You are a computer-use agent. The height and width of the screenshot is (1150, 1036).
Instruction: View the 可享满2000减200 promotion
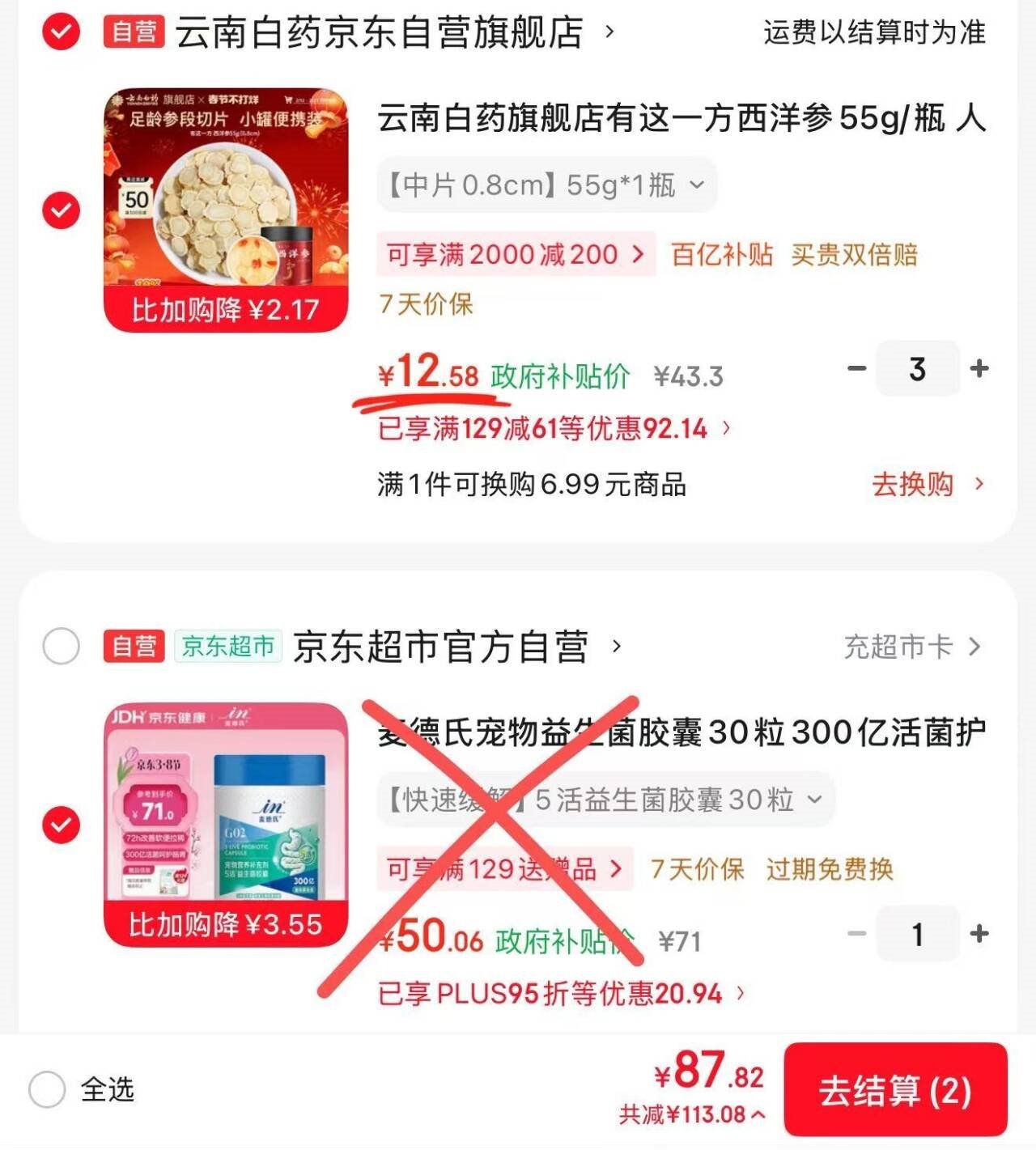(x=516, y=254)
